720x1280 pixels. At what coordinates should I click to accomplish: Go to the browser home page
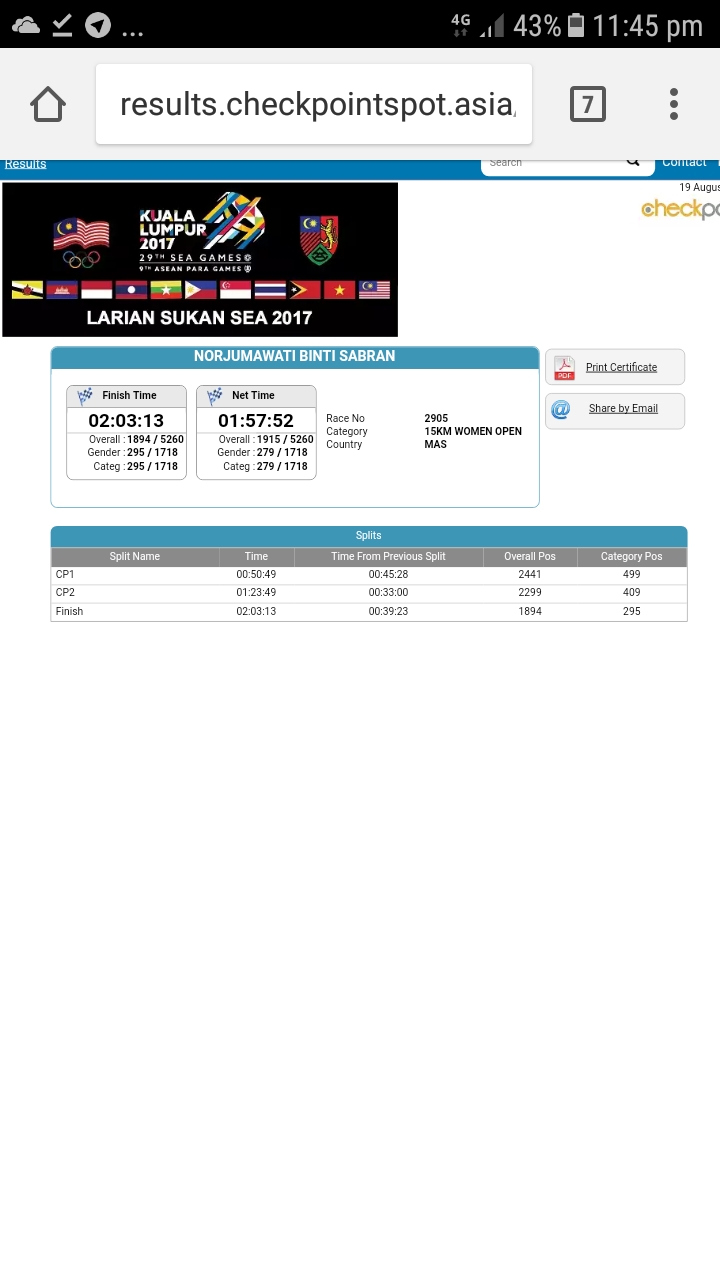coord(48,104)
